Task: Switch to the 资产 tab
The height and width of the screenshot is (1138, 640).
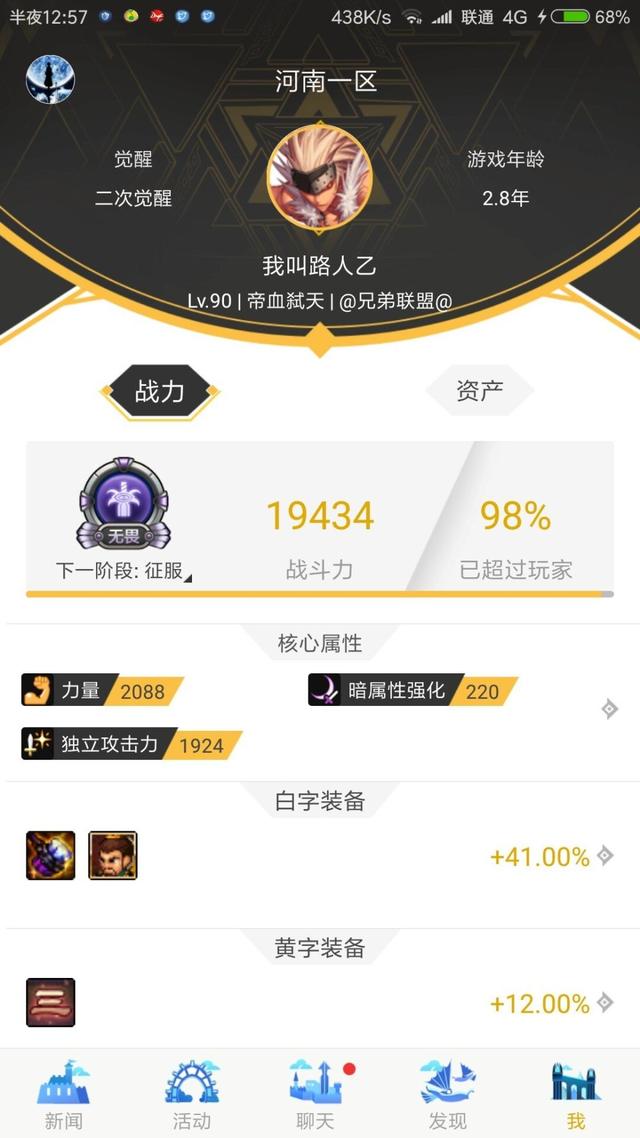Action: coord(480,391)
